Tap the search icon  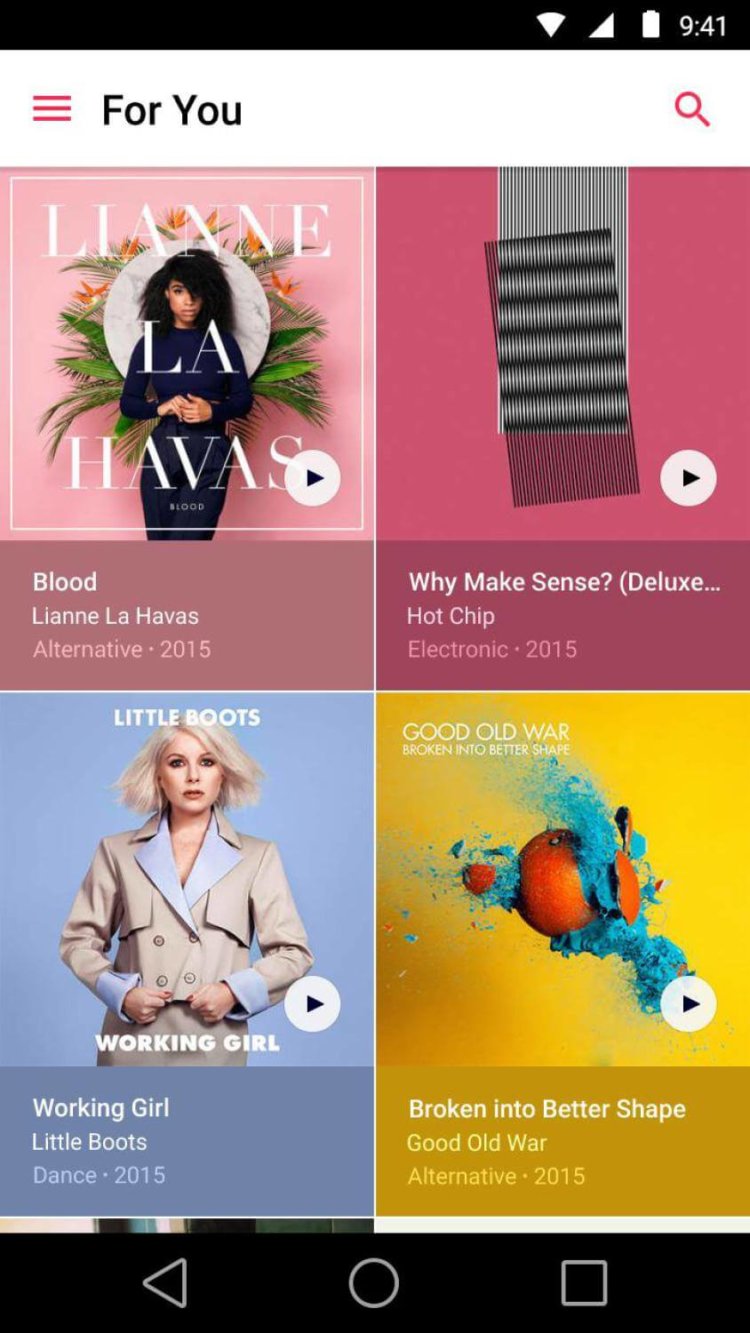692,109
